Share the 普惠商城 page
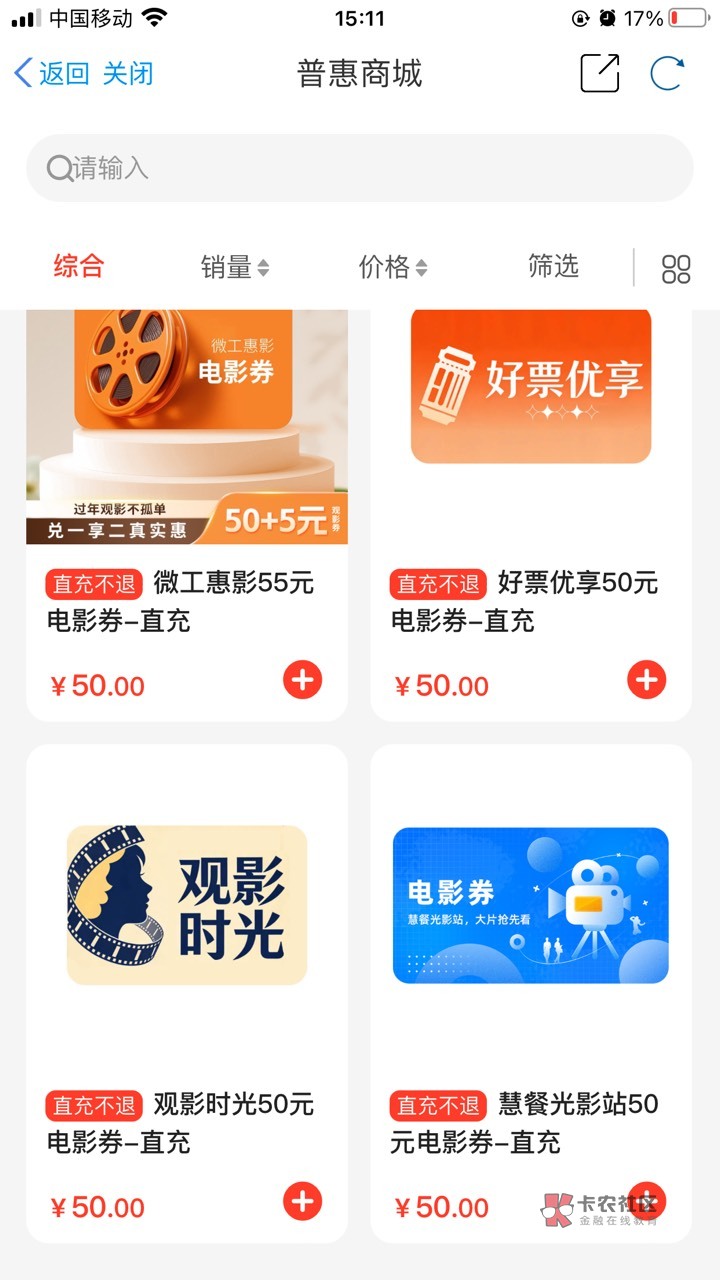The image size is (720, 1280). (x=600, y=74)
